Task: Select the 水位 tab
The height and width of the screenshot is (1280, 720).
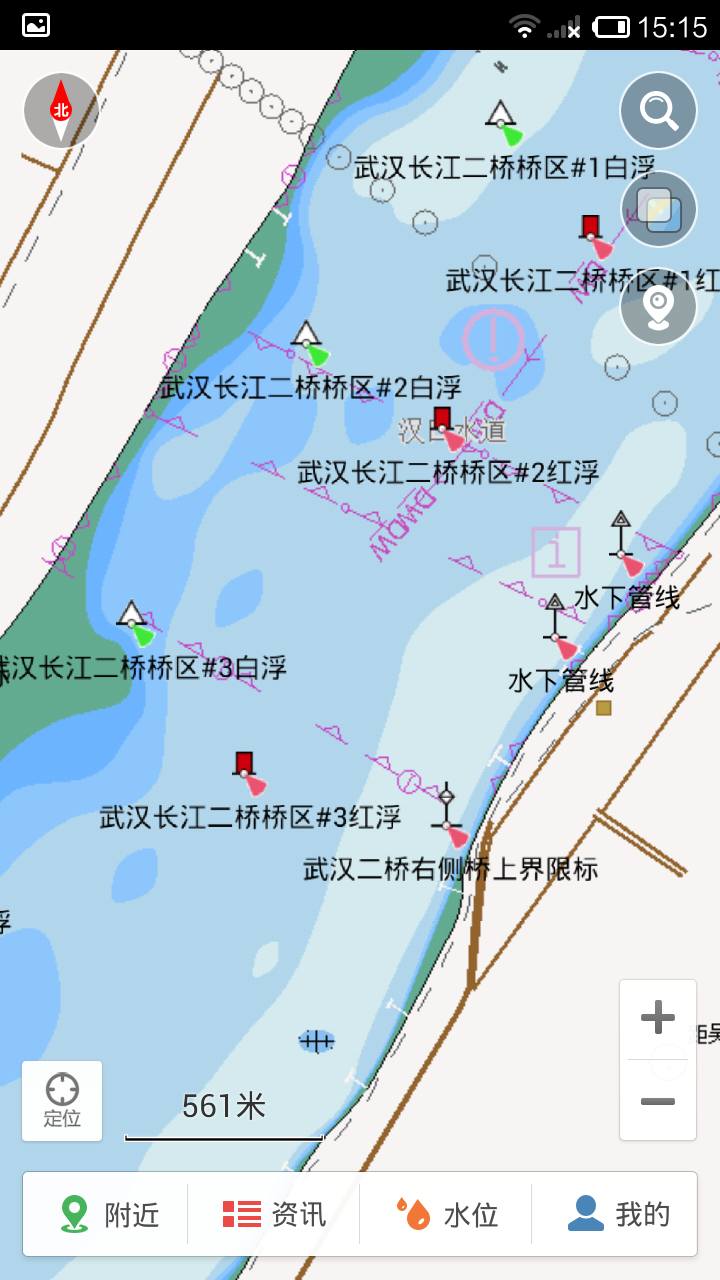Action: click(446, 1214)
